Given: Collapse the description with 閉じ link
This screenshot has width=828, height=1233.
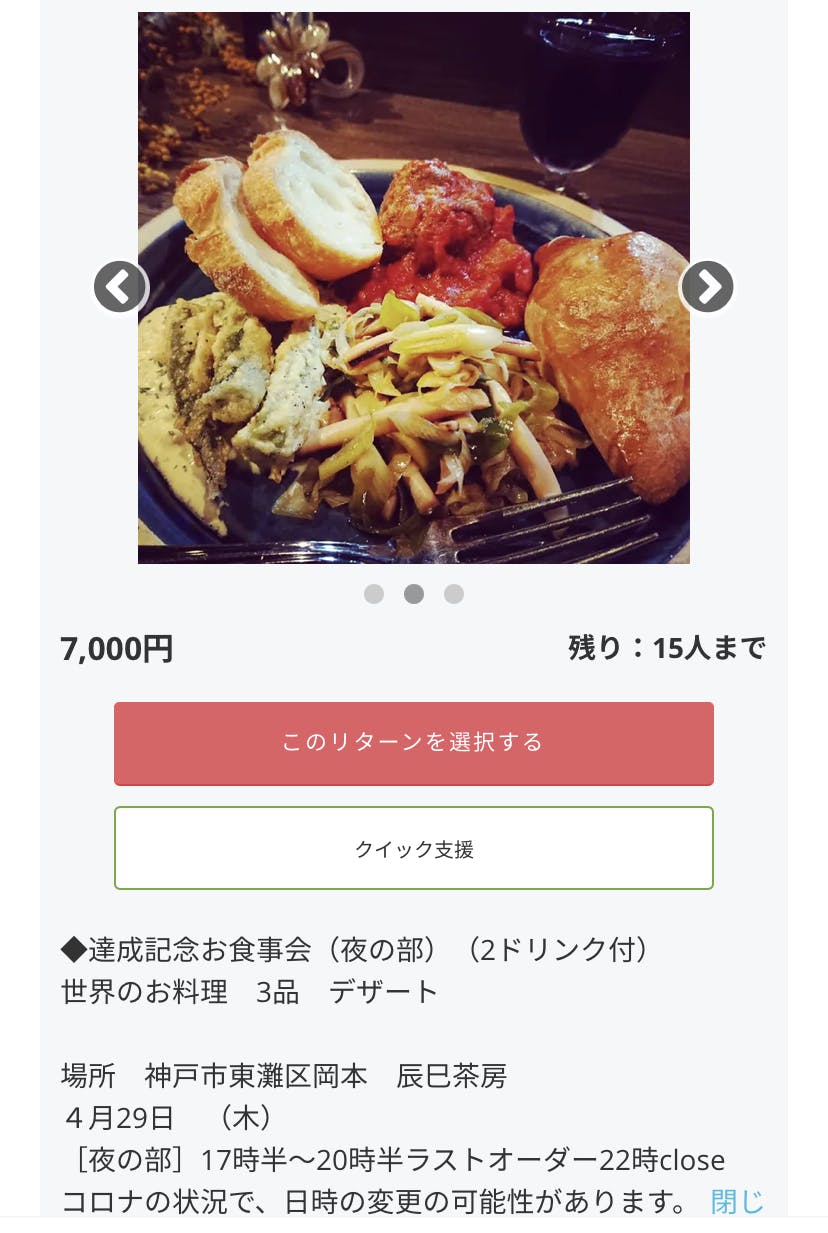Looking at the screenshot, I should point(737,1200).
